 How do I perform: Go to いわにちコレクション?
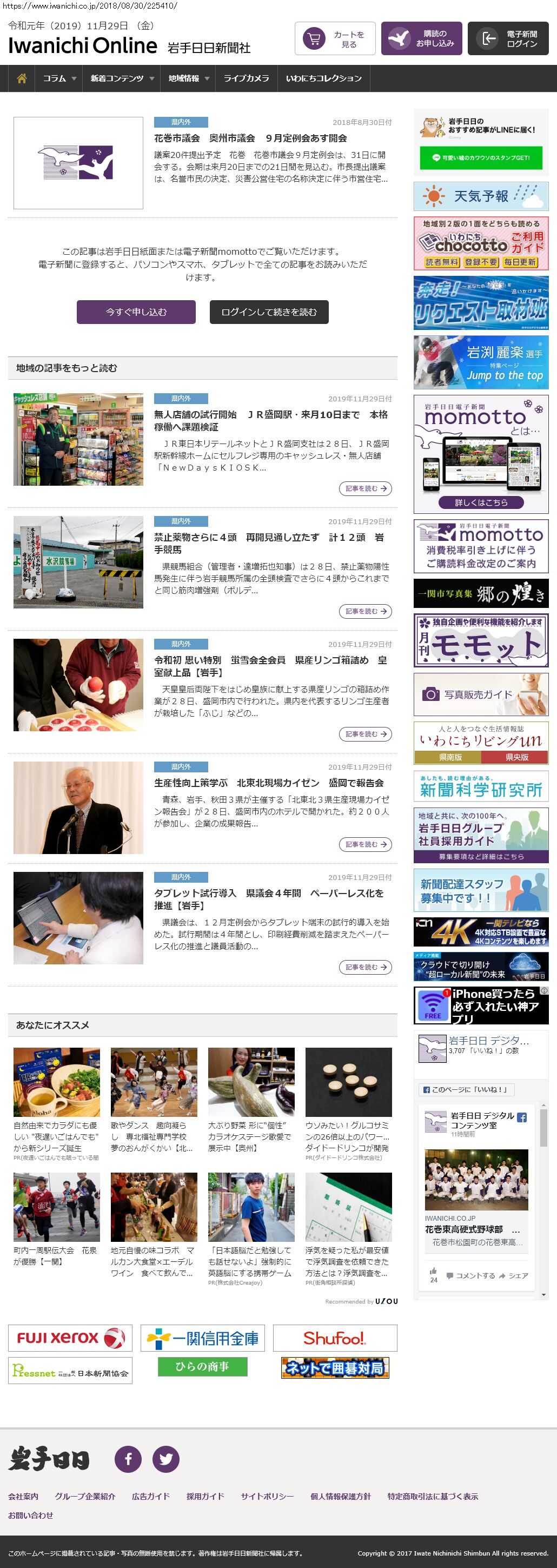click(323, 78)
